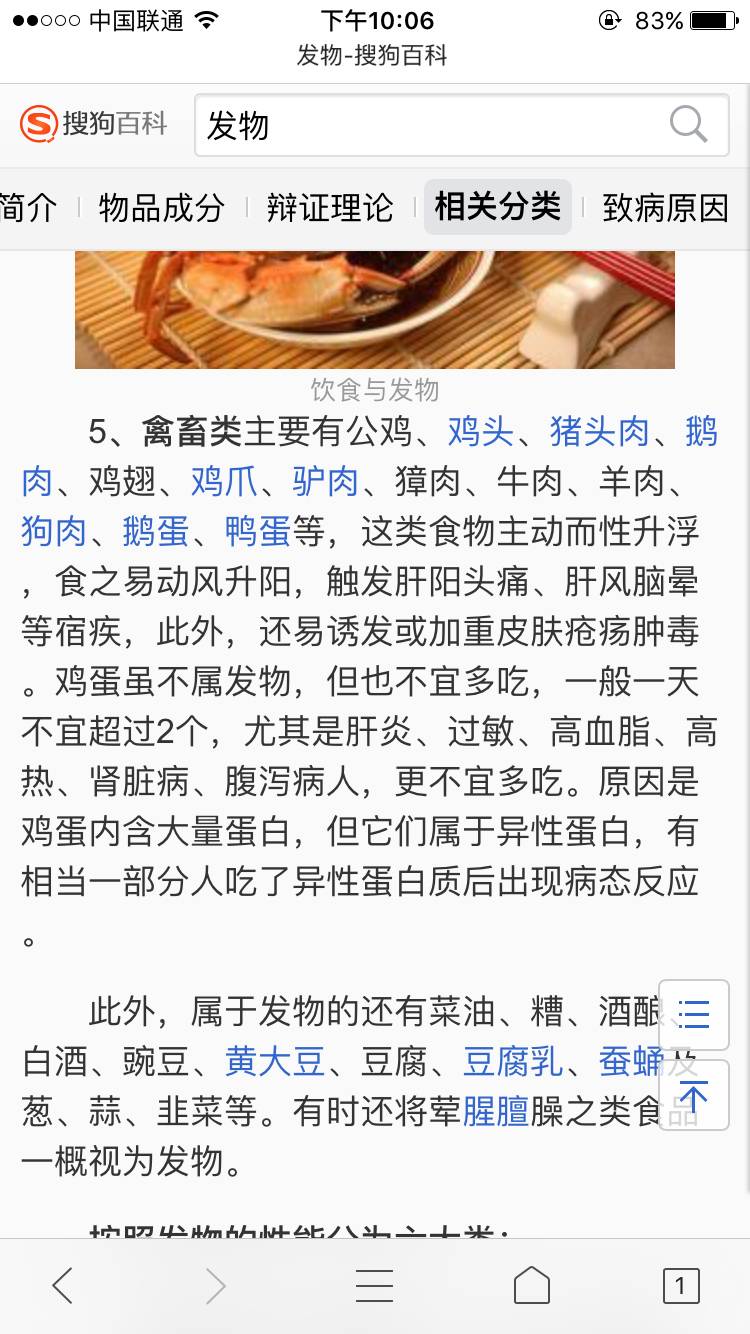Jump back to top with arrow button

coord(693,1095)
